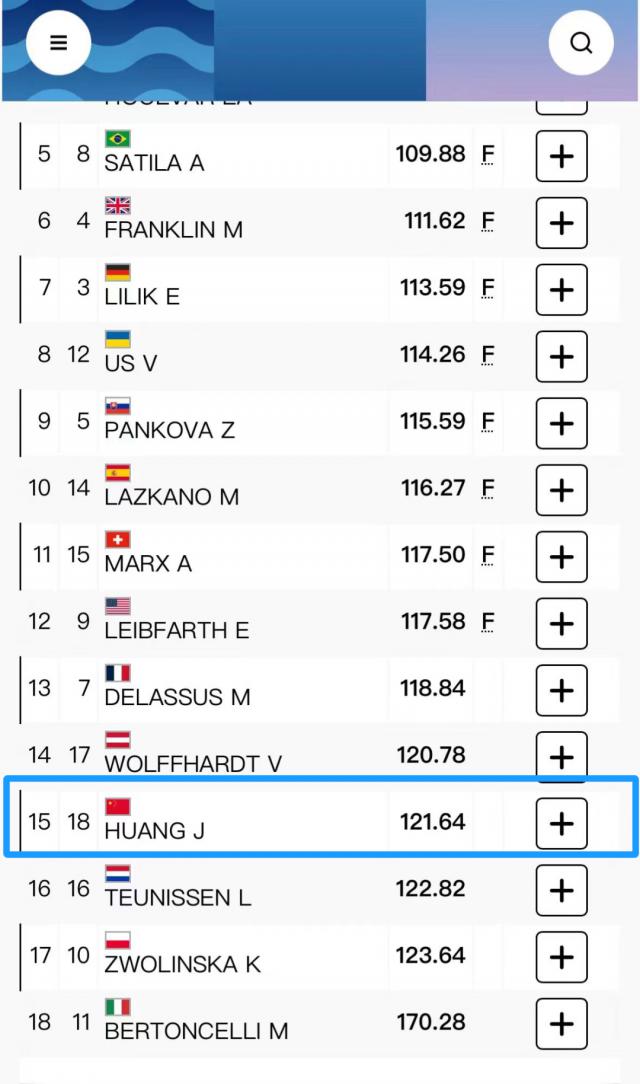This screenshot has width=640, height=1084.
Task: Expand the highlighted HUANG J row
Action: point(561,824)
